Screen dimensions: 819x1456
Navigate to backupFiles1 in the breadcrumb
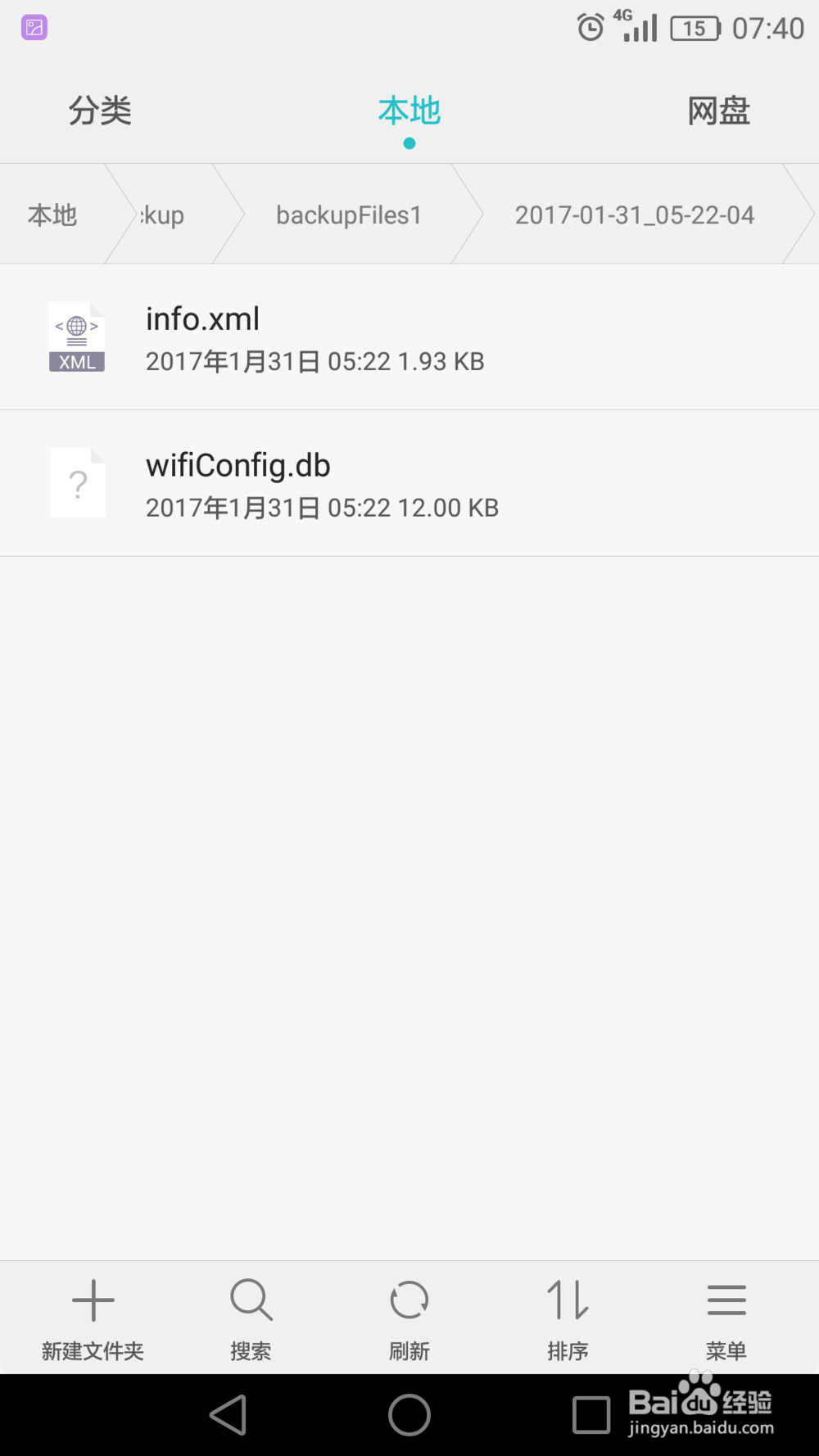[348, 214]
